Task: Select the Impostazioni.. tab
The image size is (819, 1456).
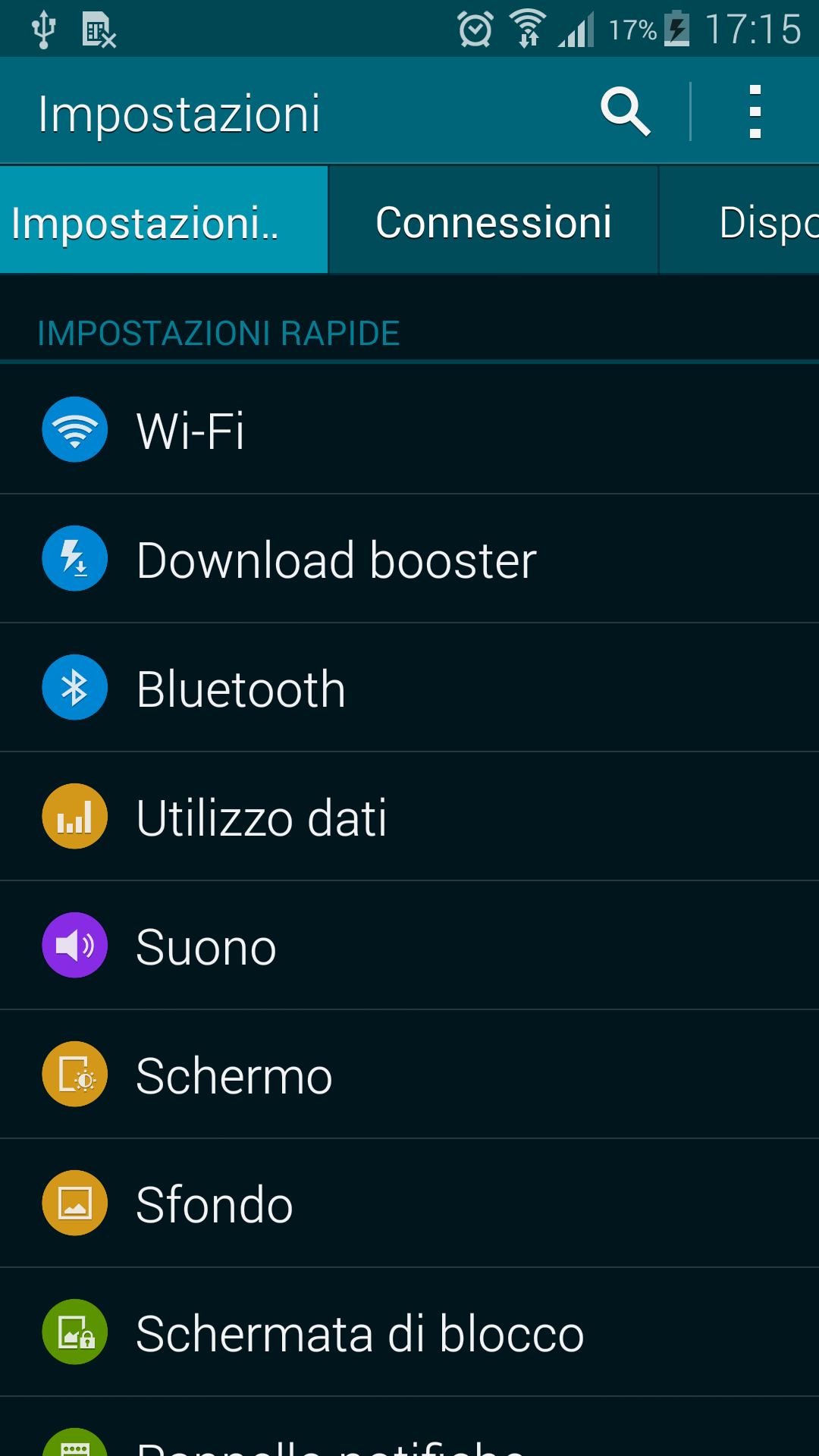Action: pos(164,221)
